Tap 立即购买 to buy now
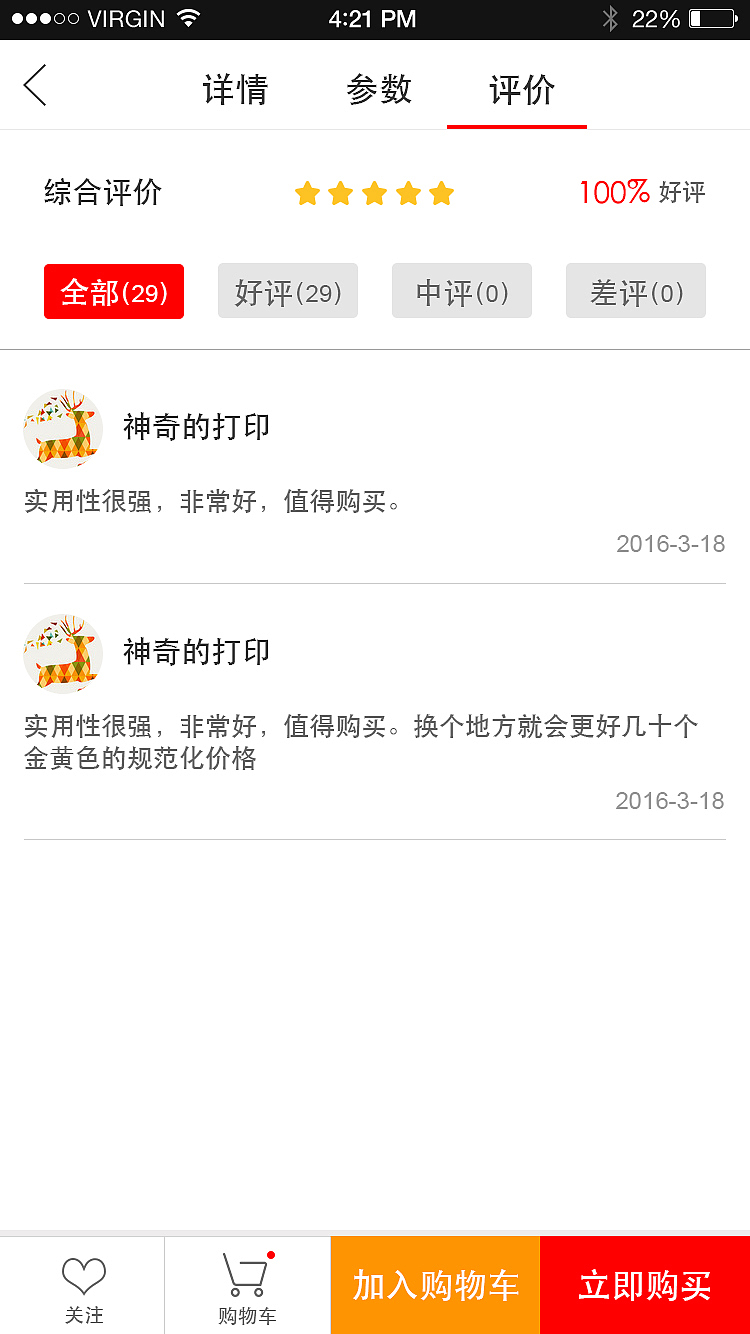This screenshot has width=750, height=1334. coord(645,1286)
